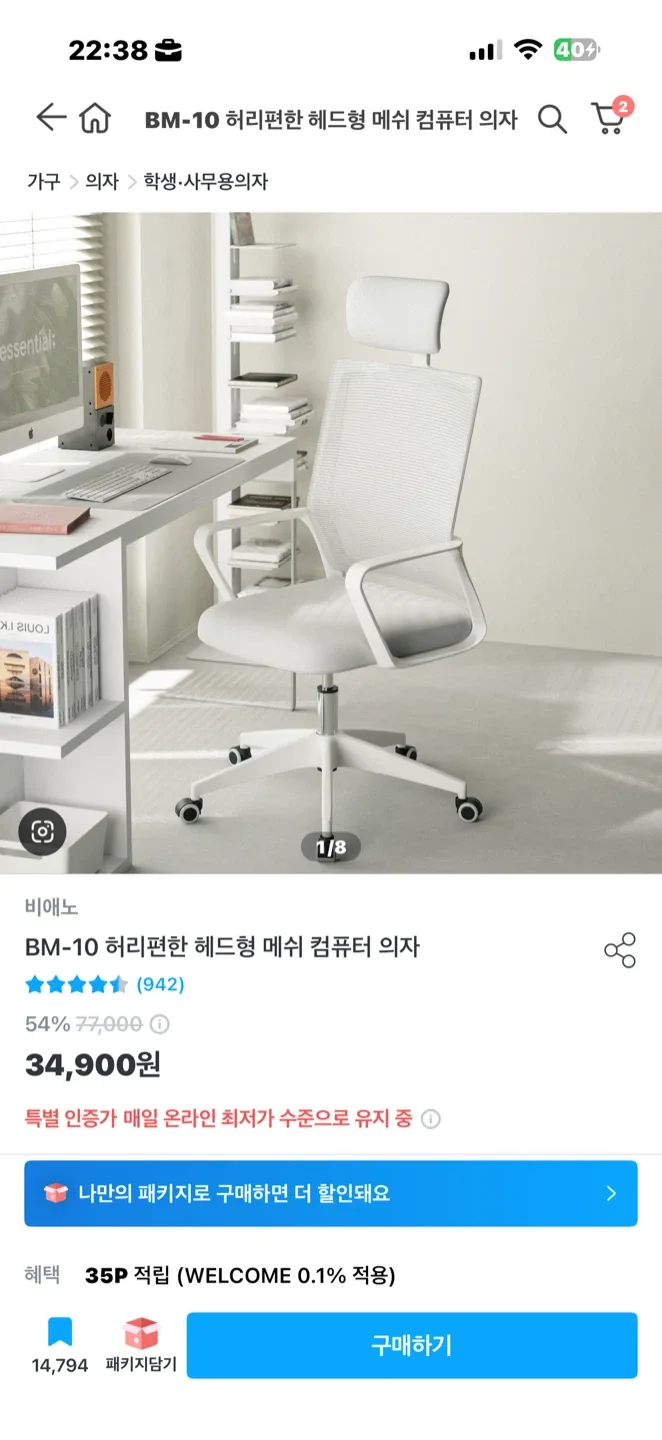The height and width of the screenshot is (1440, 662).
Task: Open the 가구 breadcrumb category
Action: (43, 181)
